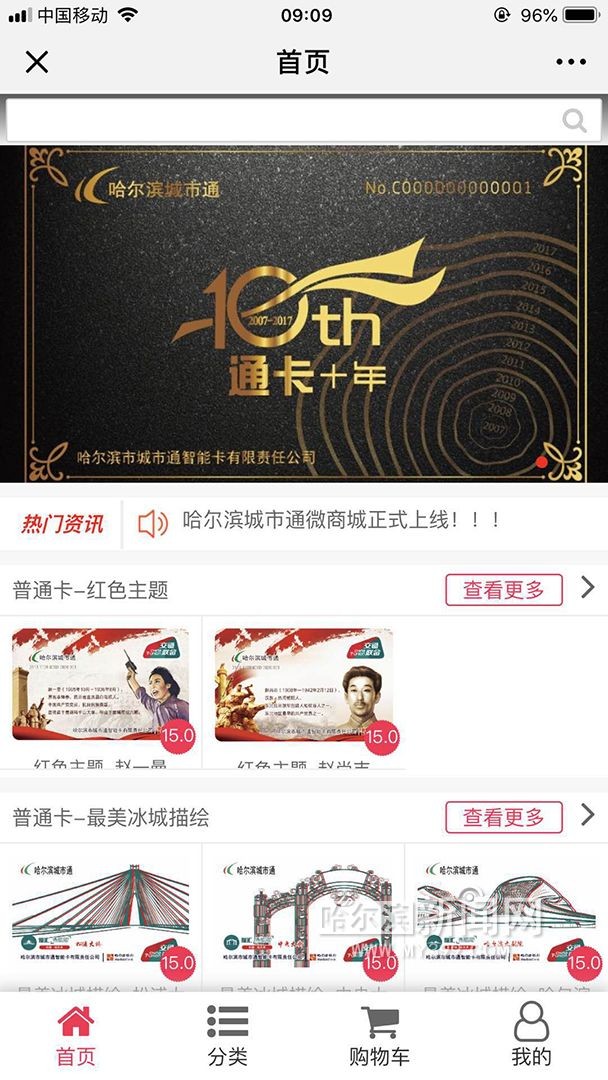This screenshot has height=1080, width=608.
Task: Tap the magnifier search icon
Action: [574, 121]
